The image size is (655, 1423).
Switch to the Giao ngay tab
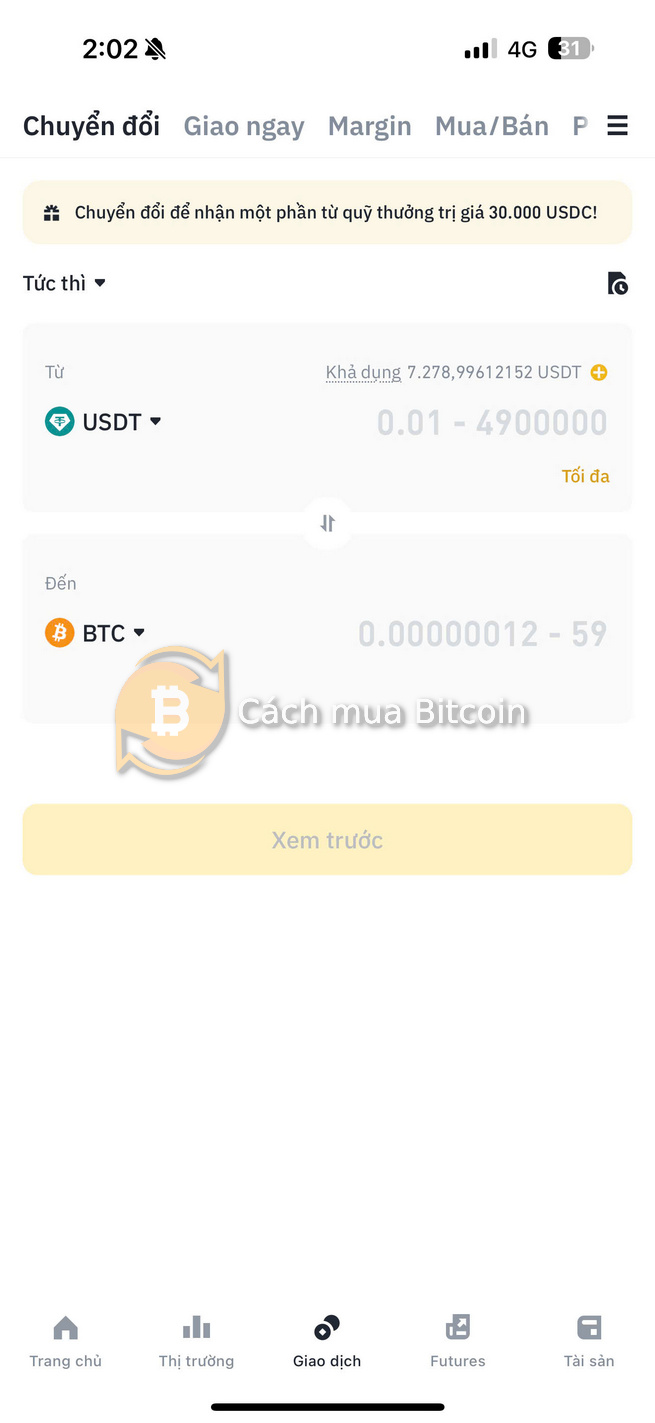(244, 126)
